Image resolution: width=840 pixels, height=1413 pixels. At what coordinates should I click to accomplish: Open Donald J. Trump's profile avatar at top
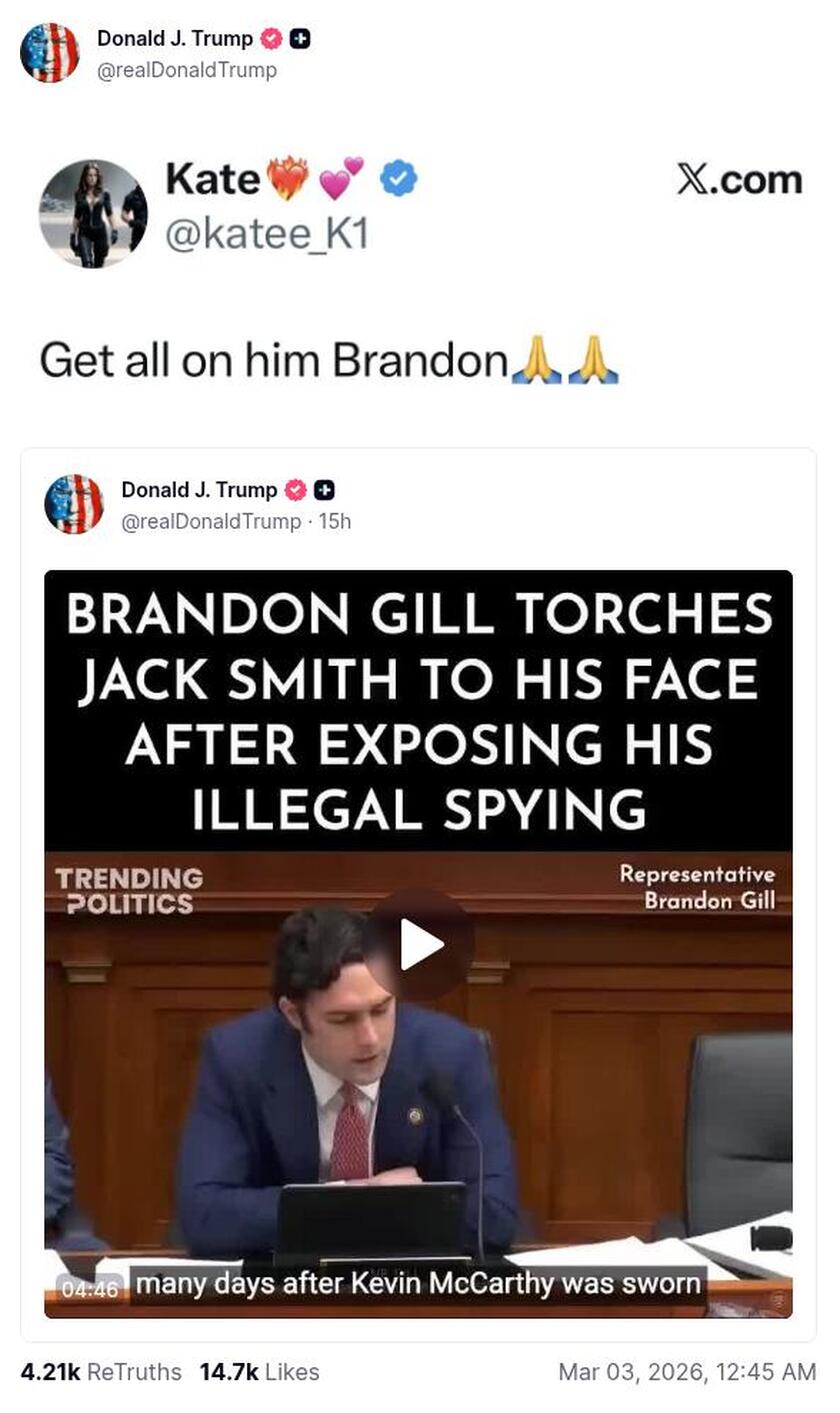point(49,53)
